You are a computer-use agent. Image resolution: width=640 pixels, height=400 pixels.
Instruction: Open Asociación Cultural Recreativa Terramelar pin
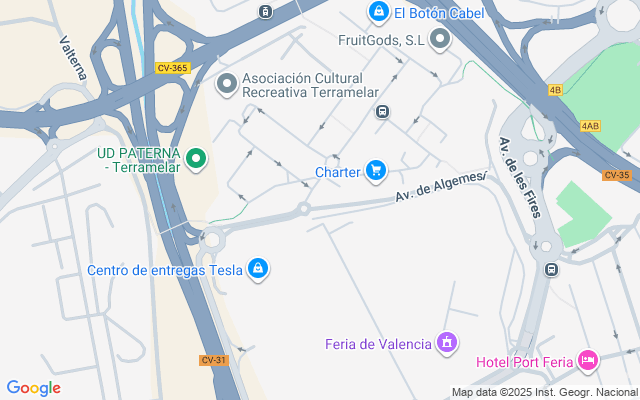pos(228,84)
